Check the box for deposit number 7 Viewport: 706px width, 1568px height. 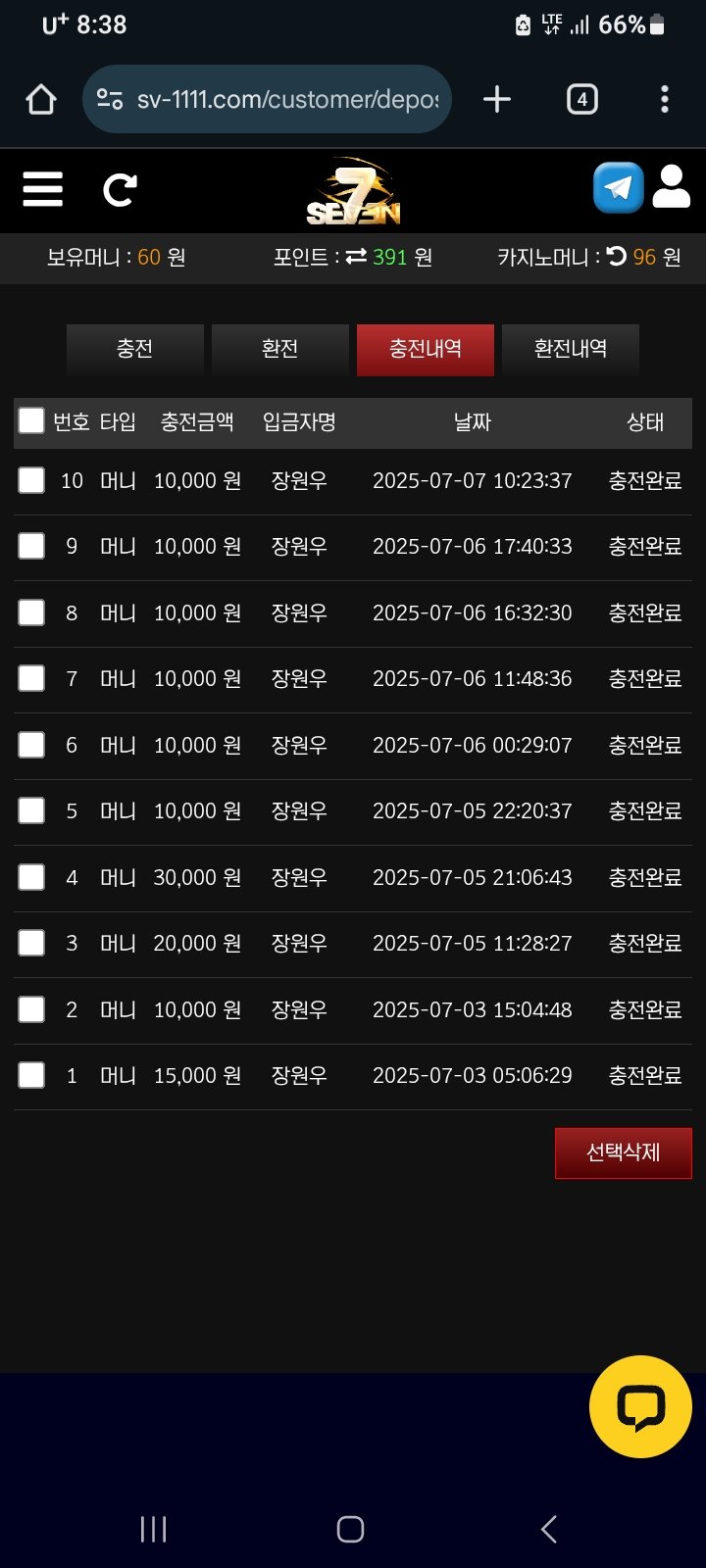click(31, 678)
